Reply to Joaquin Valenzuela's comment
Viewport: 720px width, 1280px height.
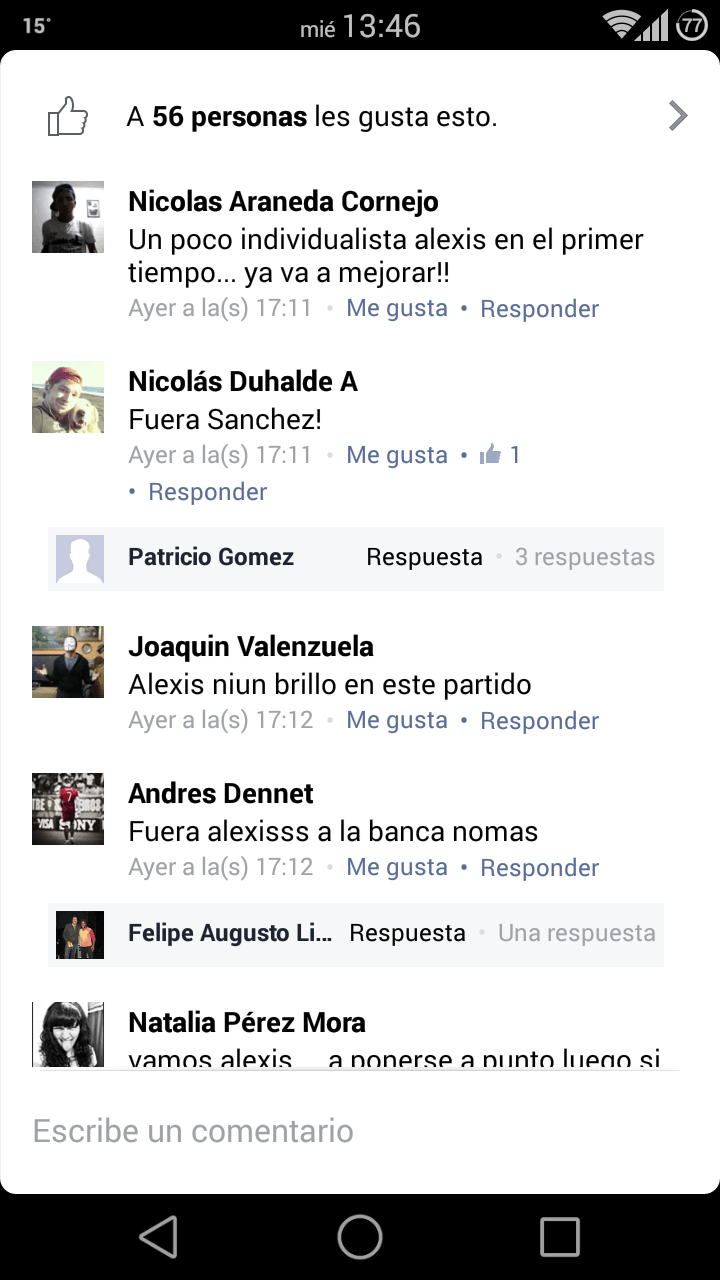click(x=540, y=721)
